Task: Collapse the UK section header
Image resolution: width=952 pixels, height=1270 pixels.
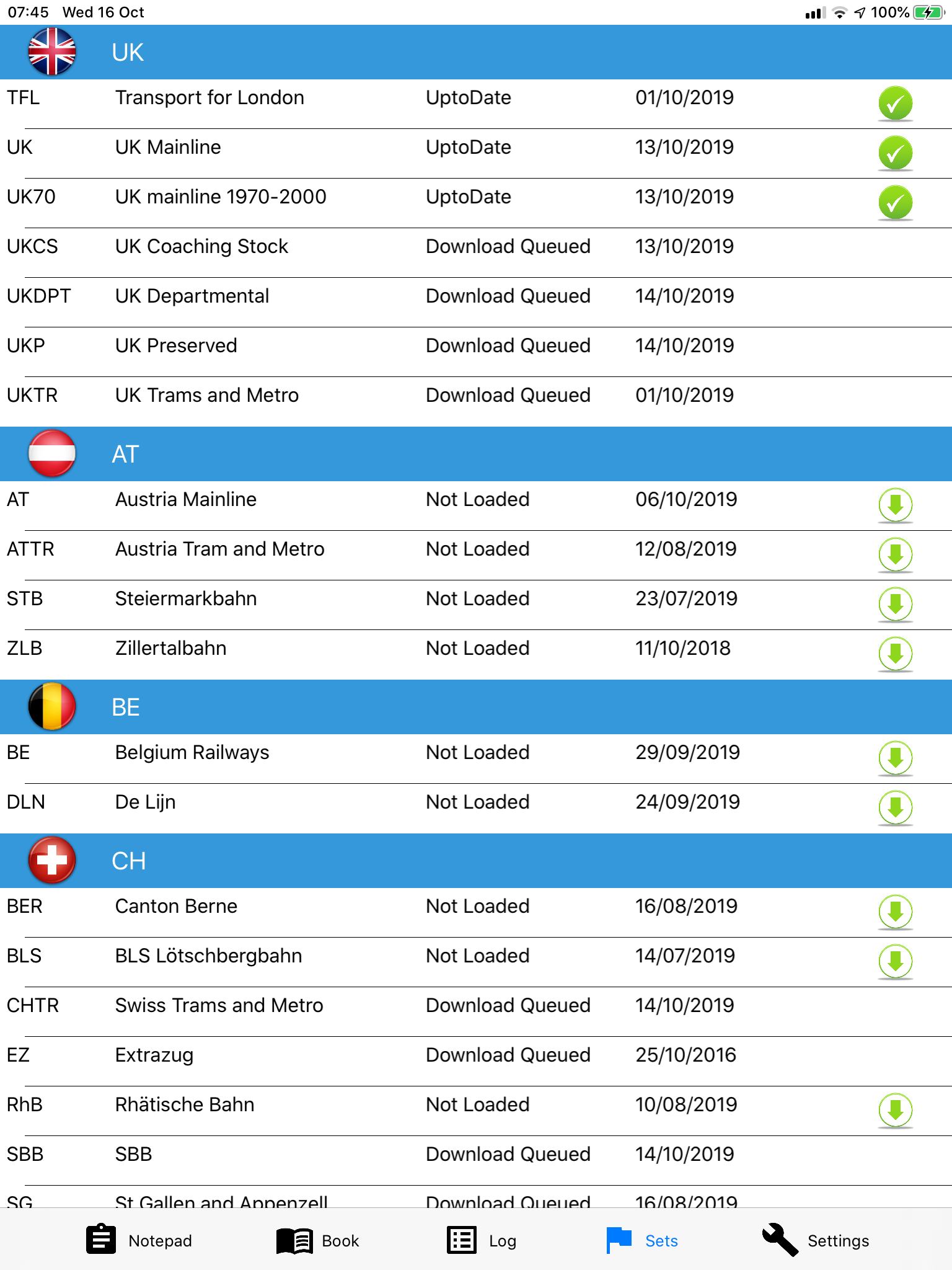Action: coord(434,51)
